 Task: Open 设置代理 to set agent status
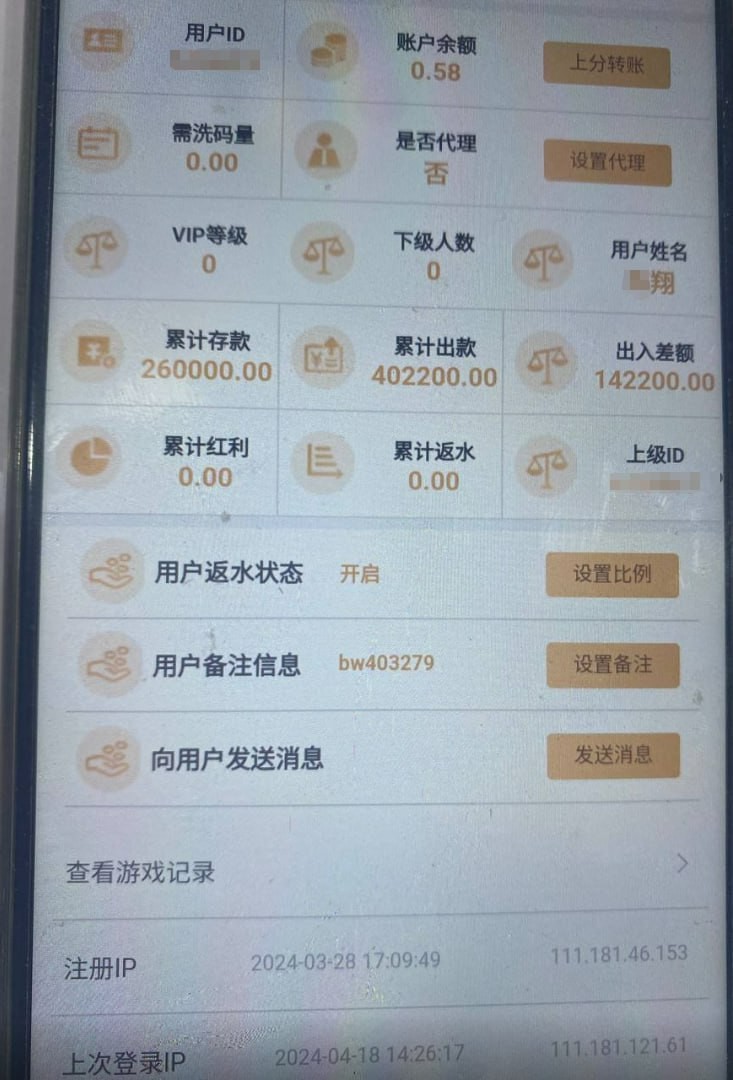607,162
